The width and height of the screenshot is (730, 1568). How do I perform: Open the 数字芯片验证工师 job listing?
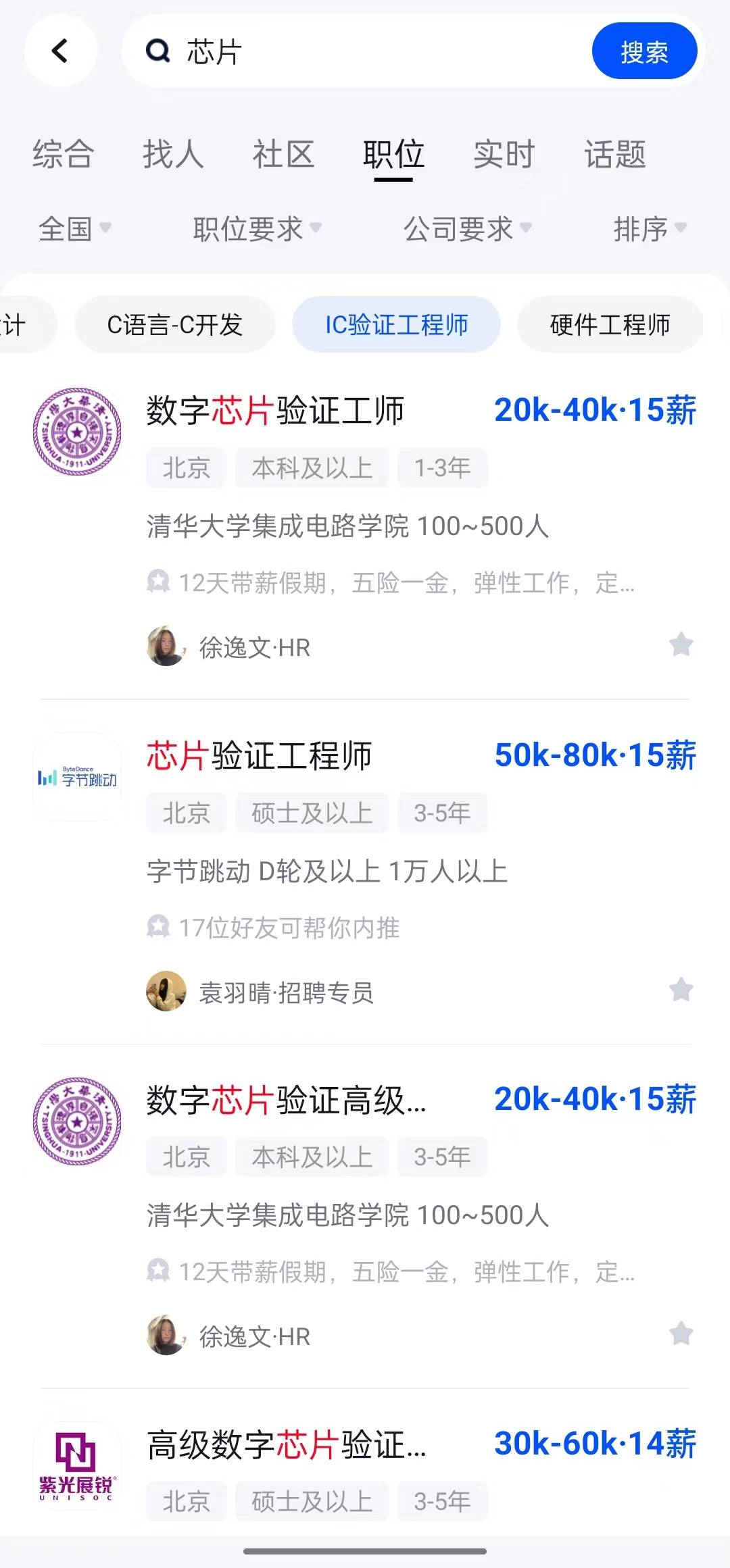(x=275, y=410)
